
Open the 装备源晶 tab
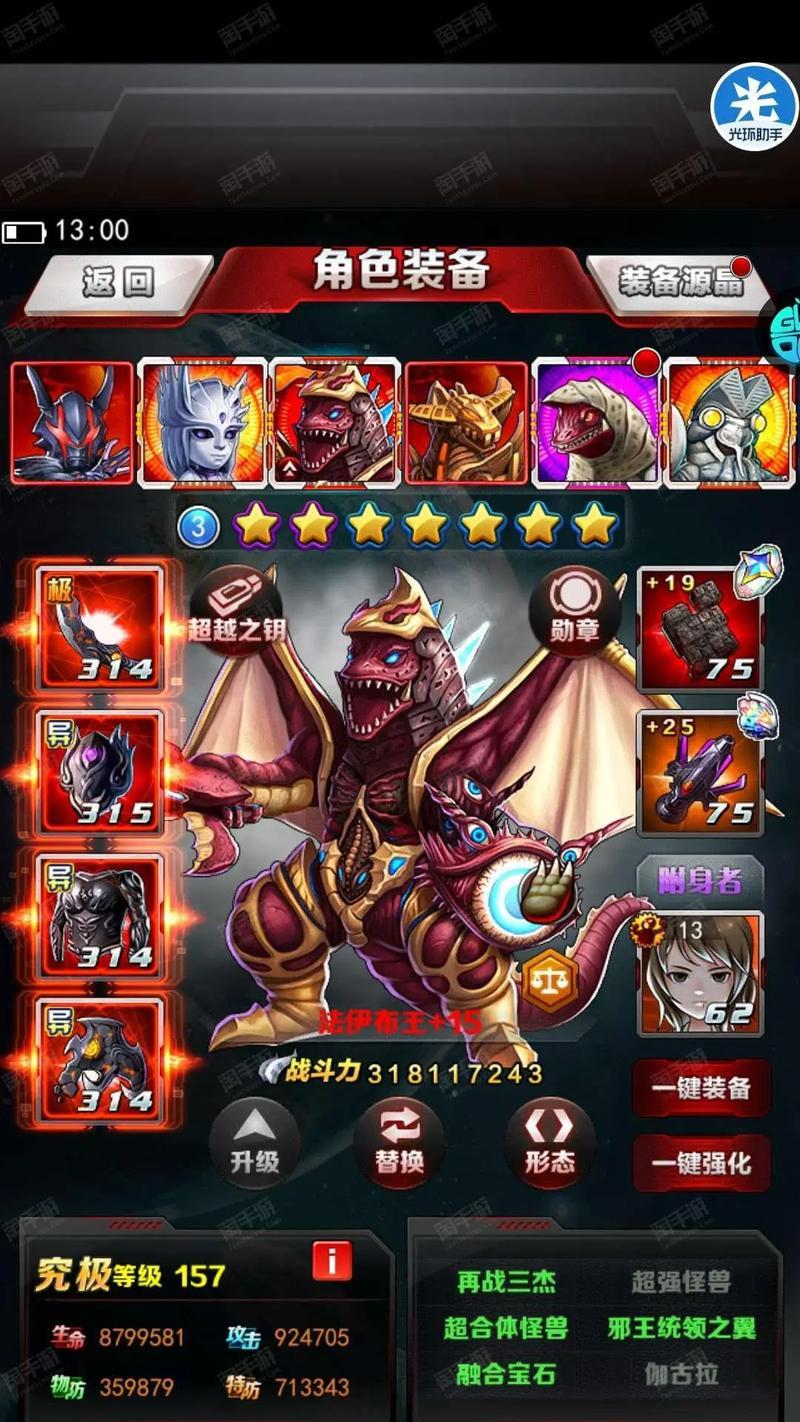679,281
